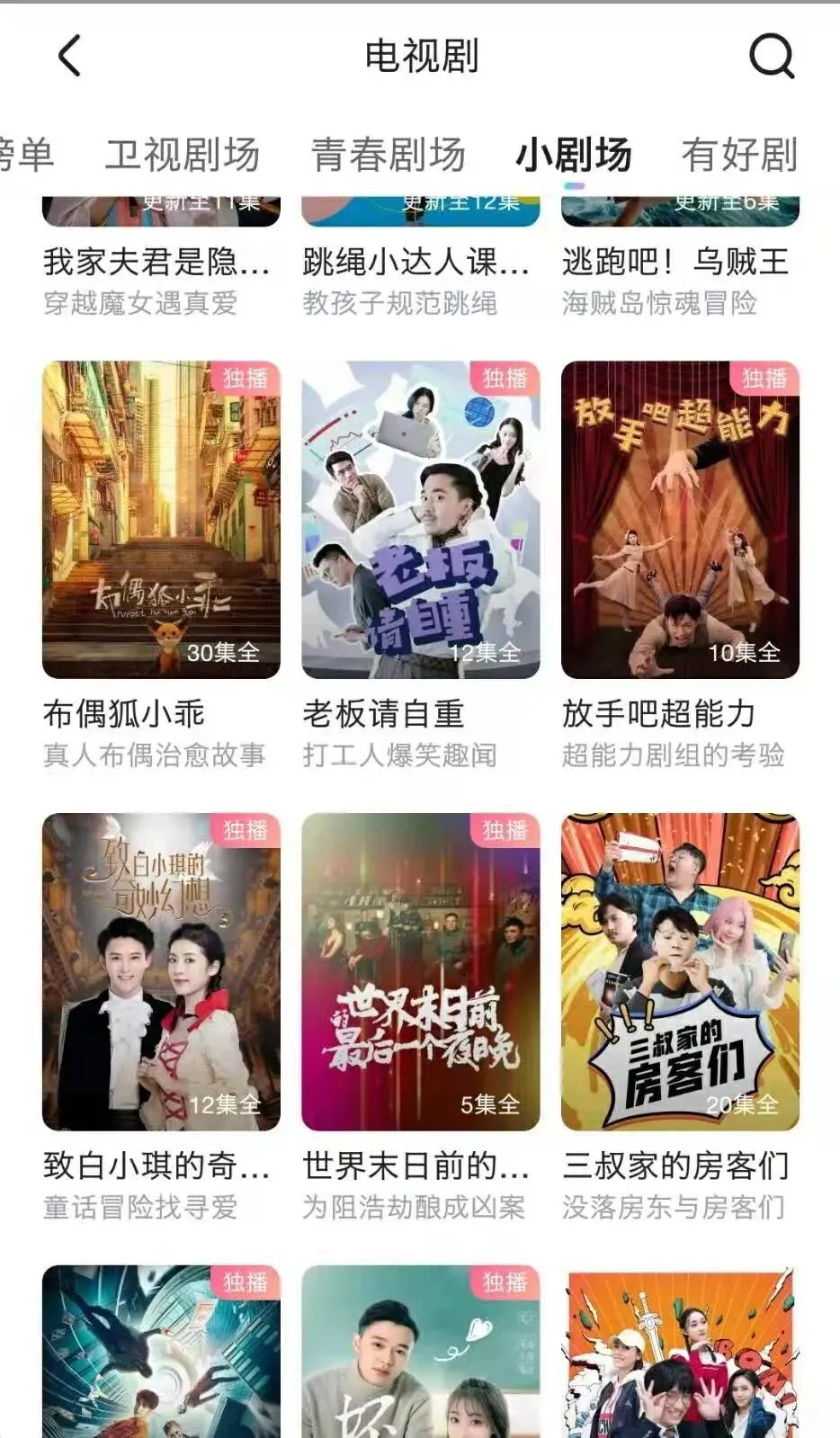Open 逃跑吧！乌贼王
The image size is (840, 1438).
[x=675, y=262]
